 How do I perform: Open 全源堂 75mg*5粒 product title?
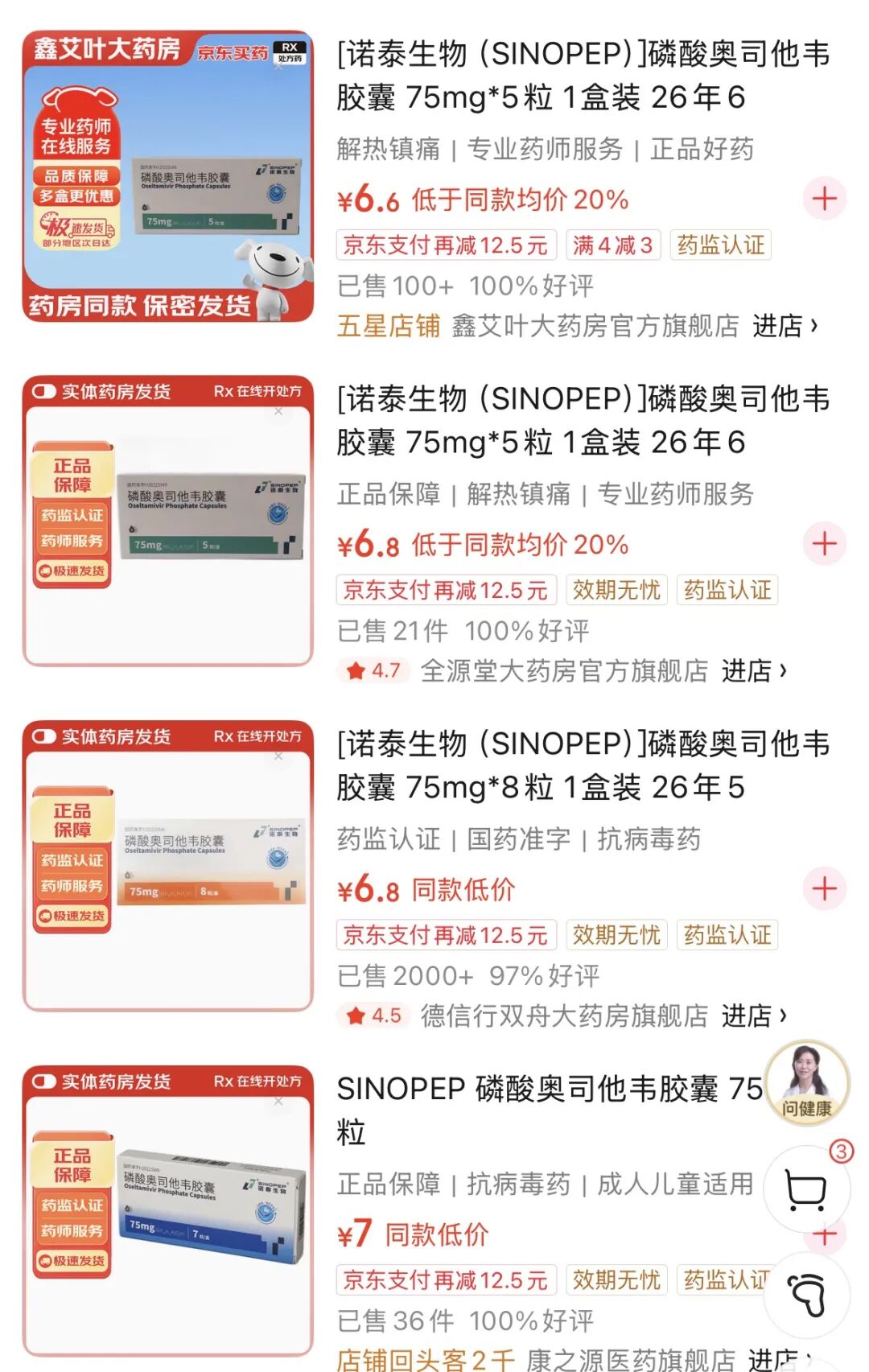coord(583,420)
